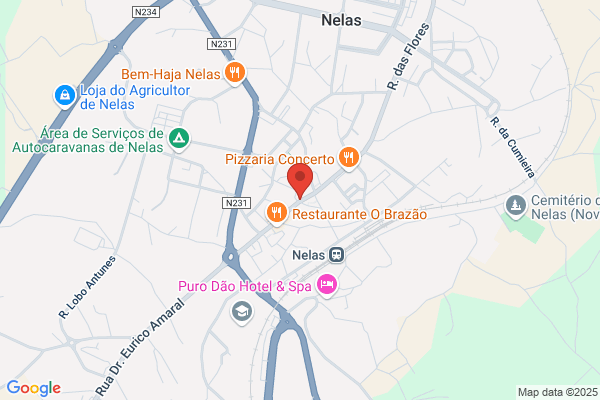The height and width of the screenshot is (400, 600).
Task: Open the Puro Dão Hotel & Spa marker
Action: point(327,285)
